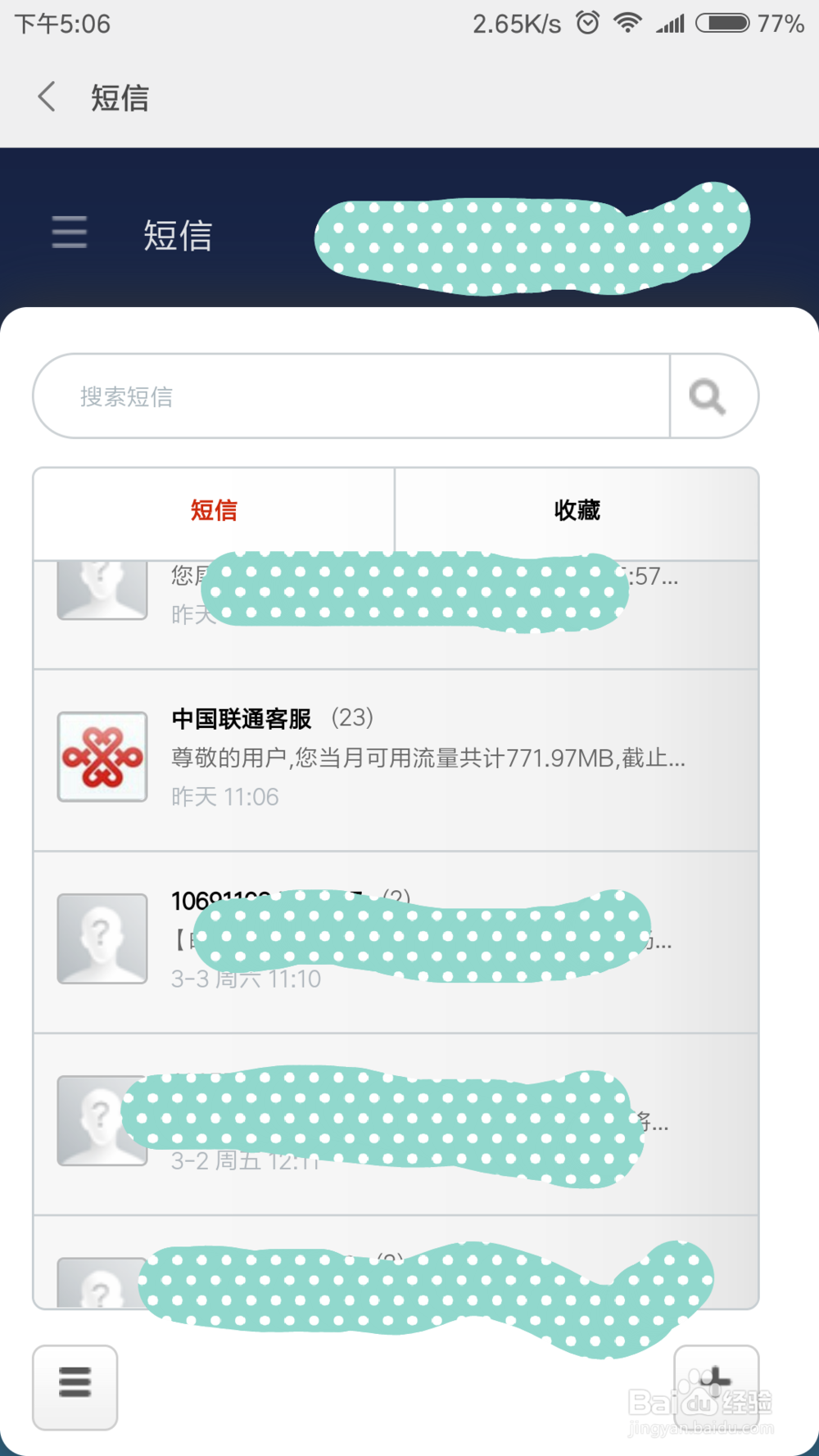Tap the topmost contact avatar placeholder

click(102, 586)
